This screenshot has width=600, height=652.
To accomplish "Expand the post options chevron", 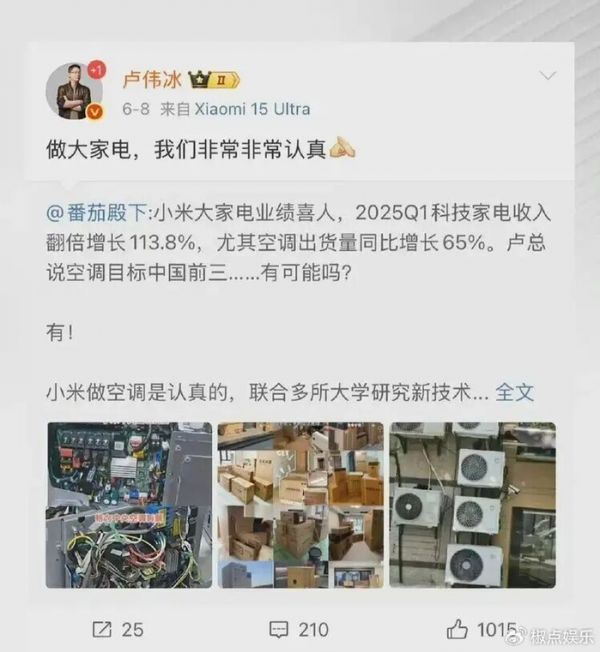I will point(548,76).
